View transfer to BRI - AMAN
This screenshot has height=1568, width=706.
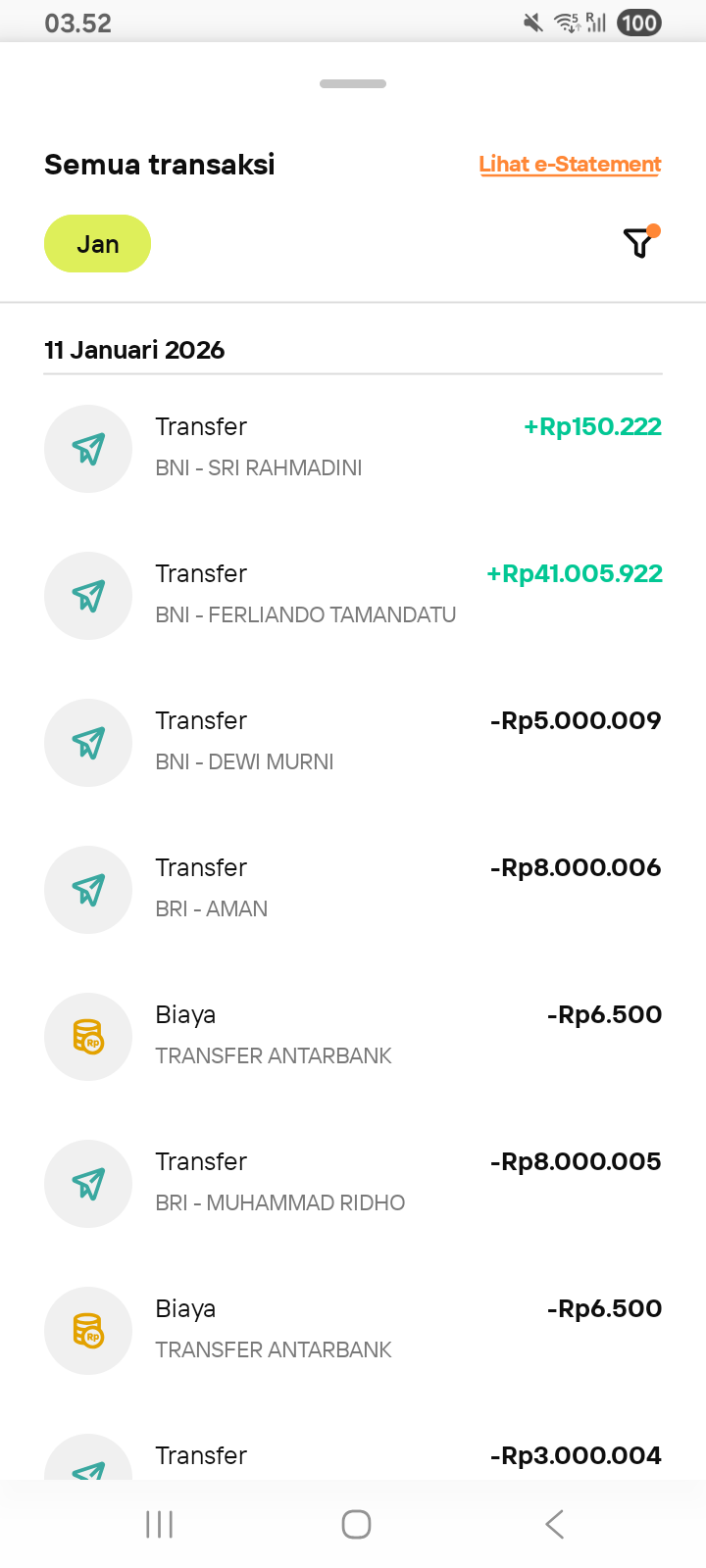tap(353, 889)
